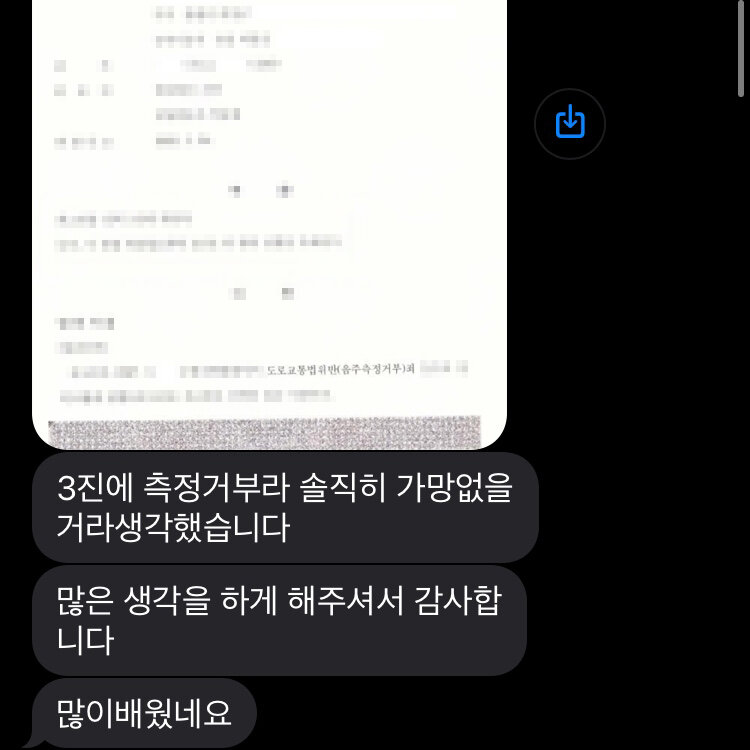Open the blurred document image attachment
The height and width of the screenshot is (750, 750).
click(269, 220)
